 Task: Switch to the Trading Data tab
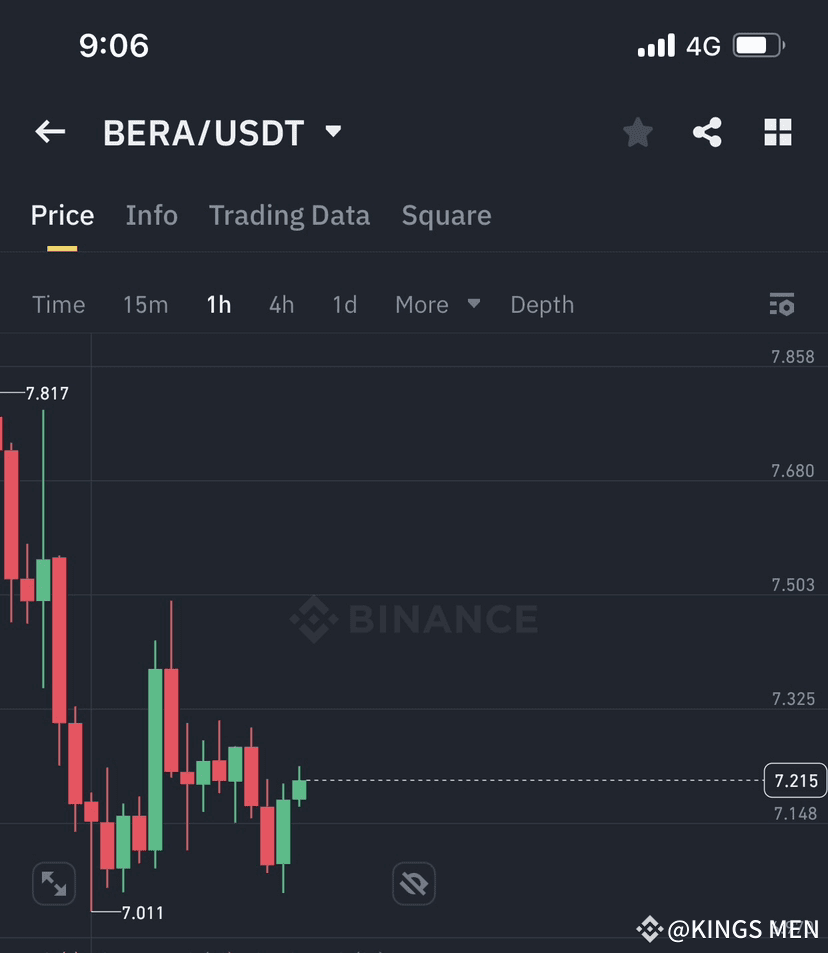[x=289, y=215]
